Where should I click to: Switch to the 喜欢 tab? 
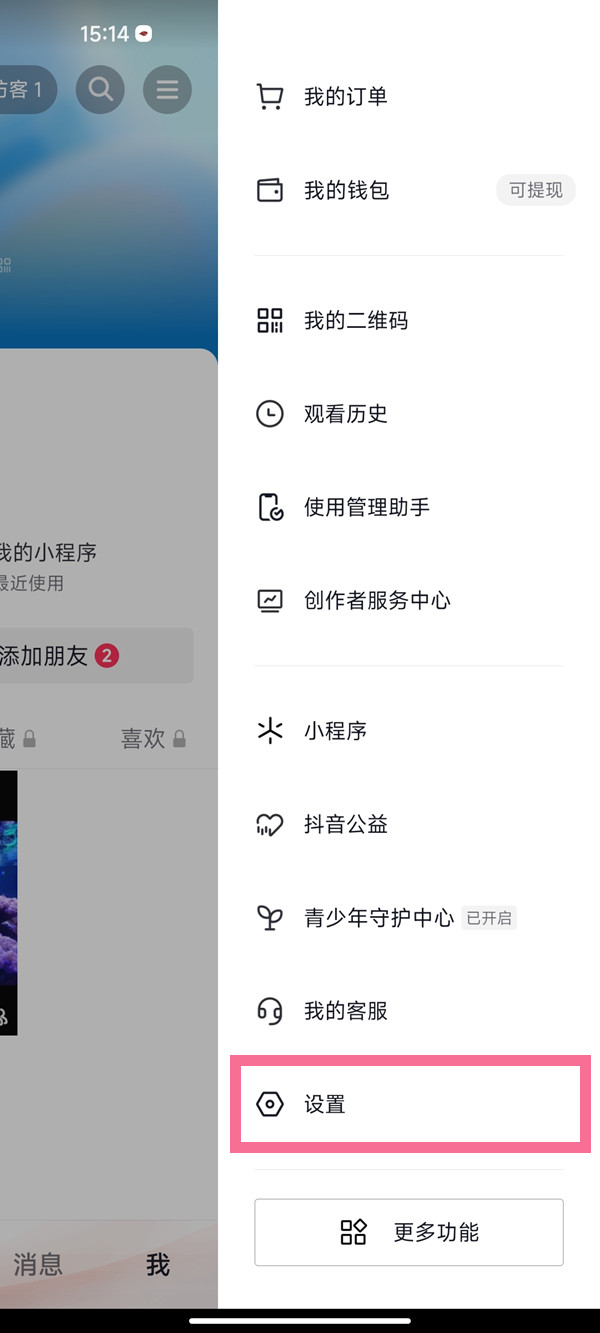(x=152, y=739)
